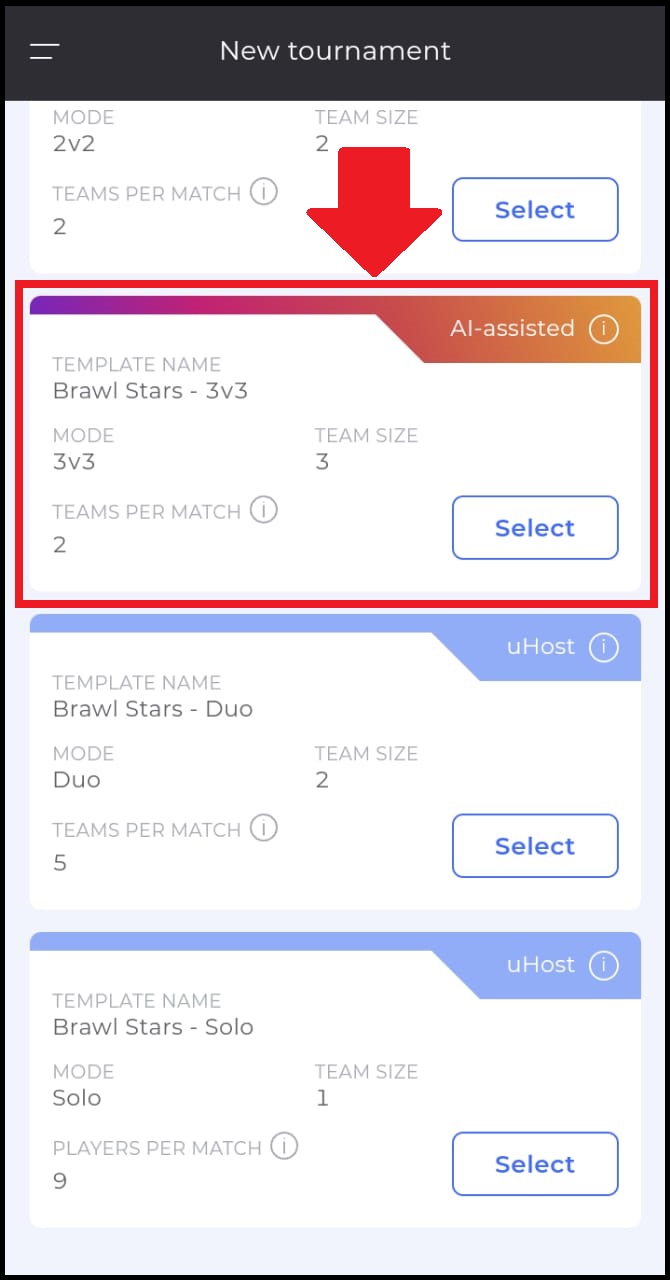Select the Brawl Stars - 3v3 template
This screenshot has height=1280, width=670.
pyautogui.click(x=535, y=528)
